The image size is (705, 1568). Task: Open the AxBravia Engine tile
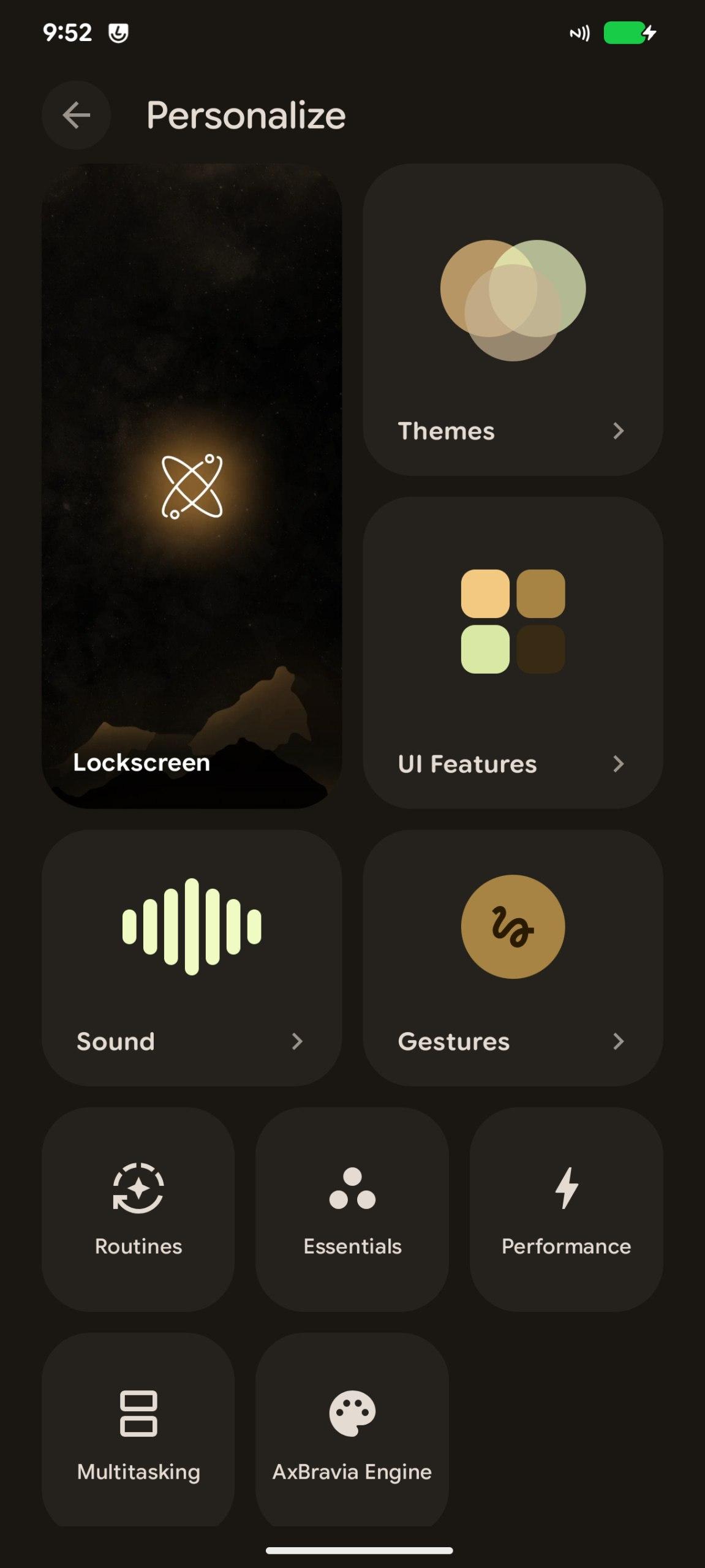(352, 1430)
